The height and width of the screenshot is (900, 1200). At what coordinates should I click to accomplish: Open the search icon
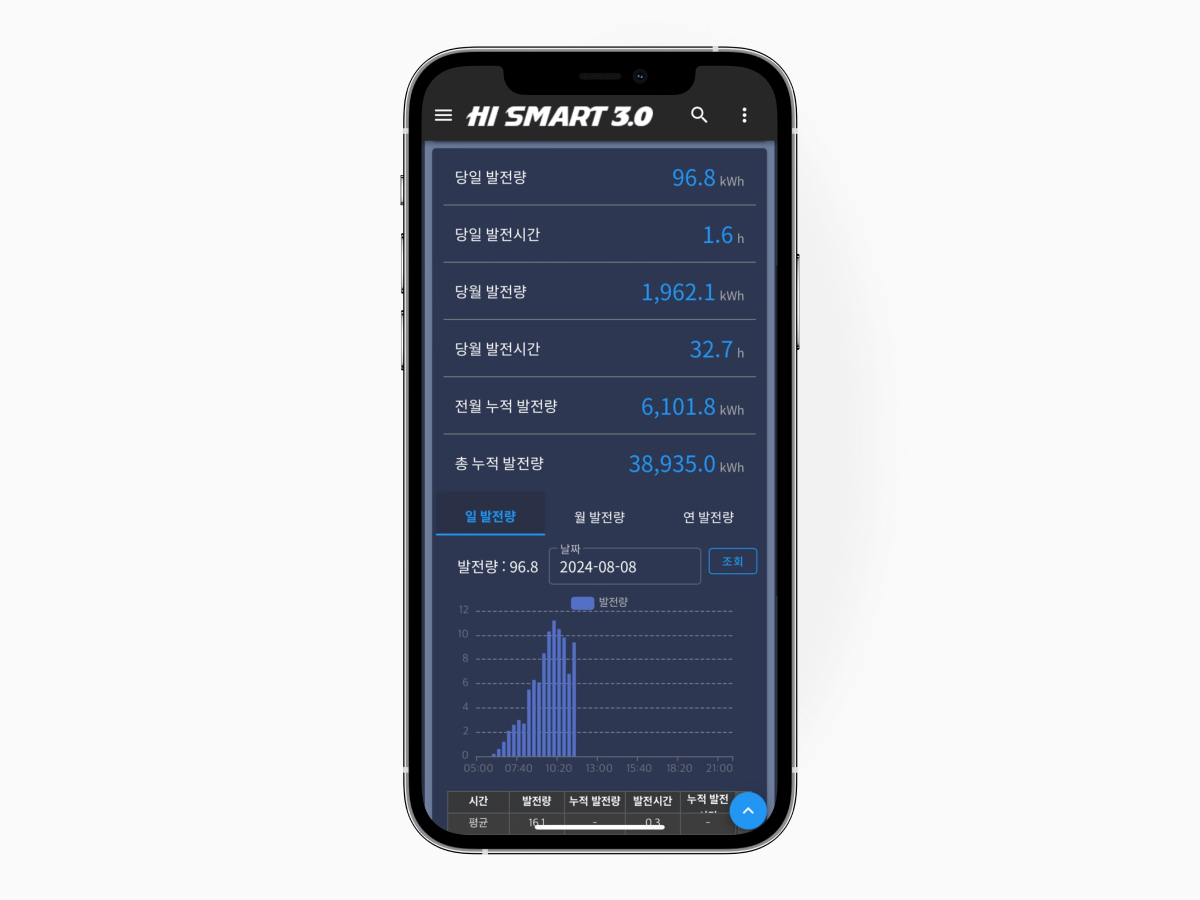point(699,115)
